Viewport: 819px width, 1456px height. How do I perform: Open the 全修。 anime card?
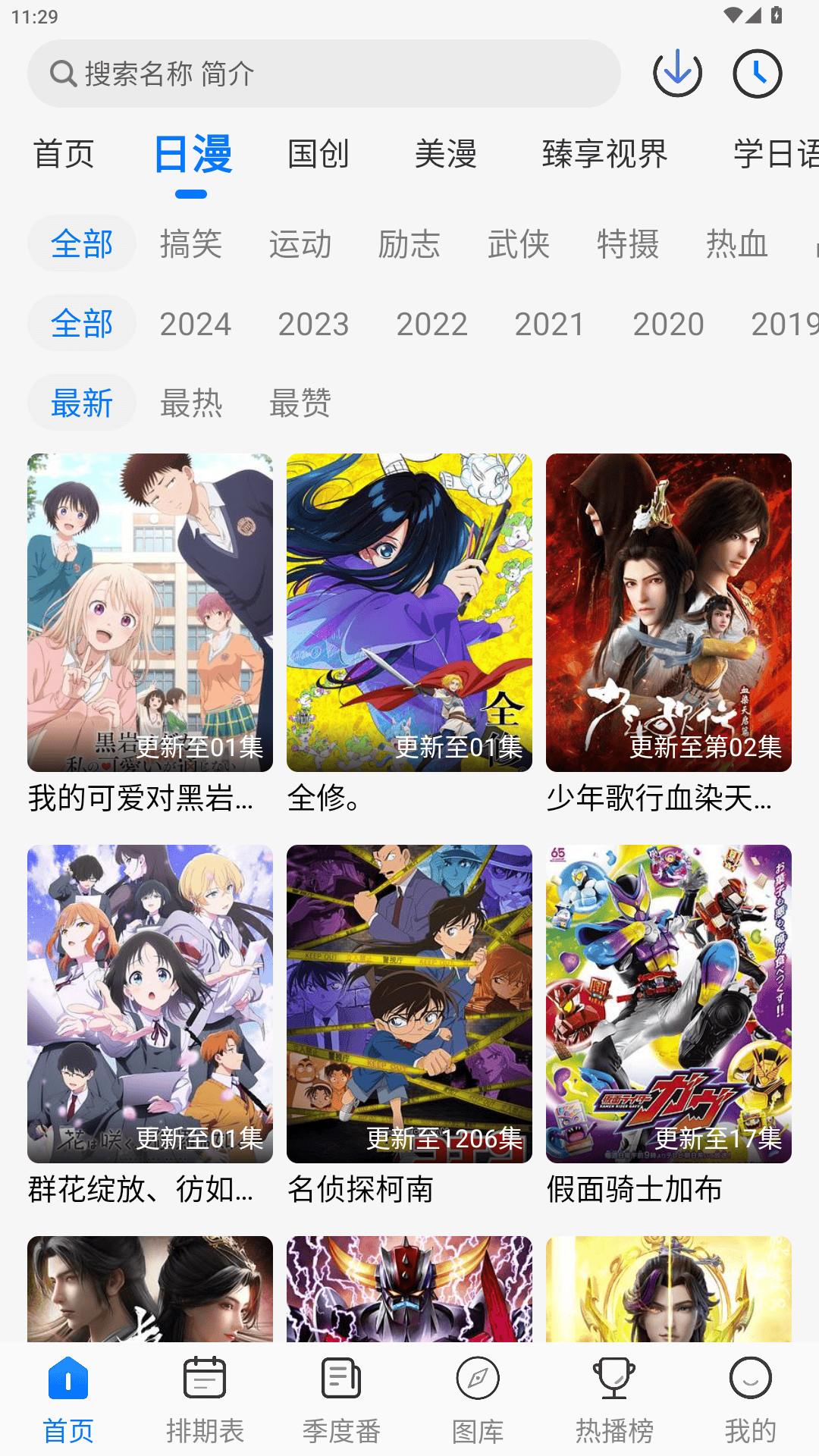point(409,613)
